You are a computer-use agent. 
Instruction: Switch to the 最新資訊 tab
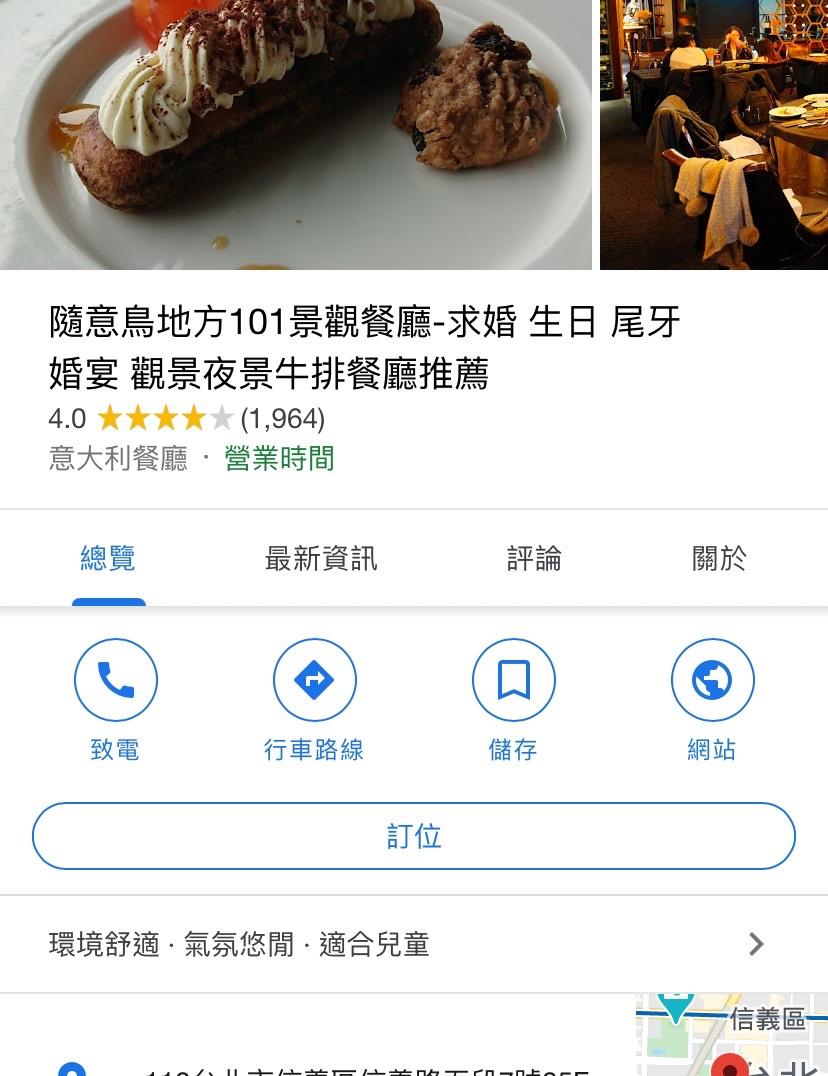click(321, 558)
